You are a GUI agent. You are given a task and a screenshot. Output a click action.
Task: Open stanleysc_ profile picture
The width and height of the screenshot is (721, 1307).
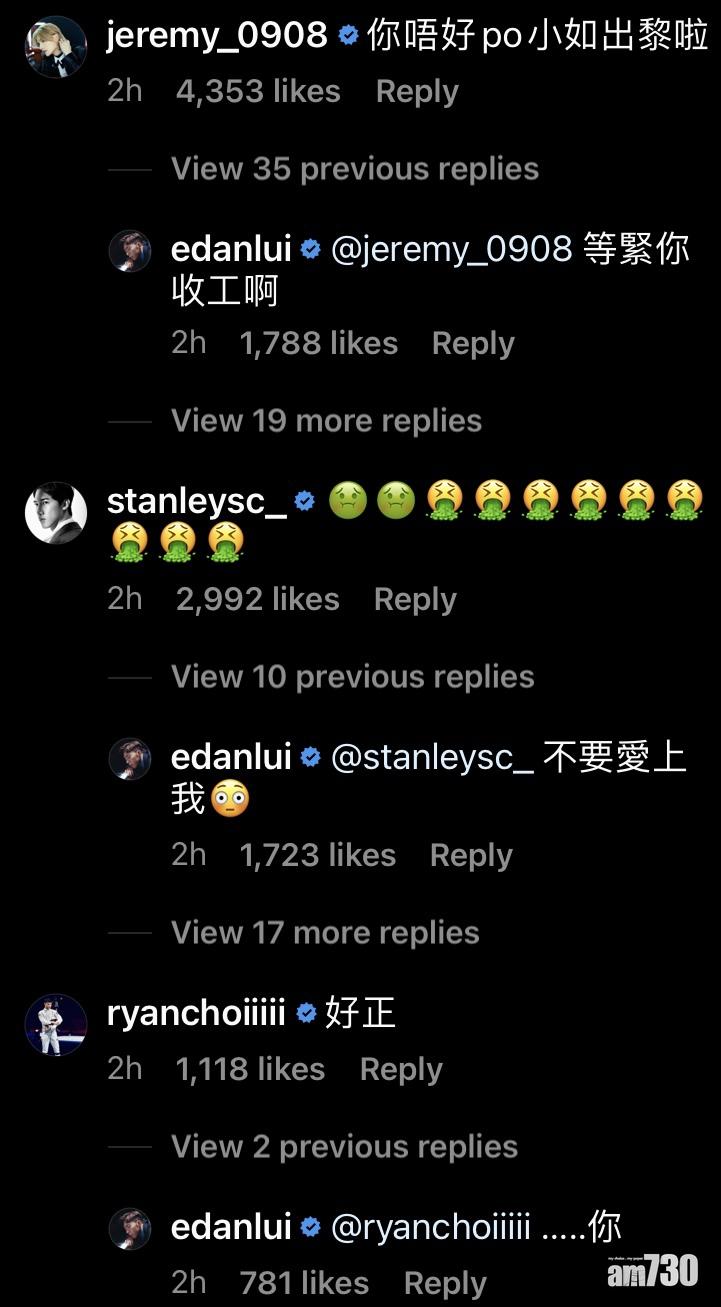[55, 513]
